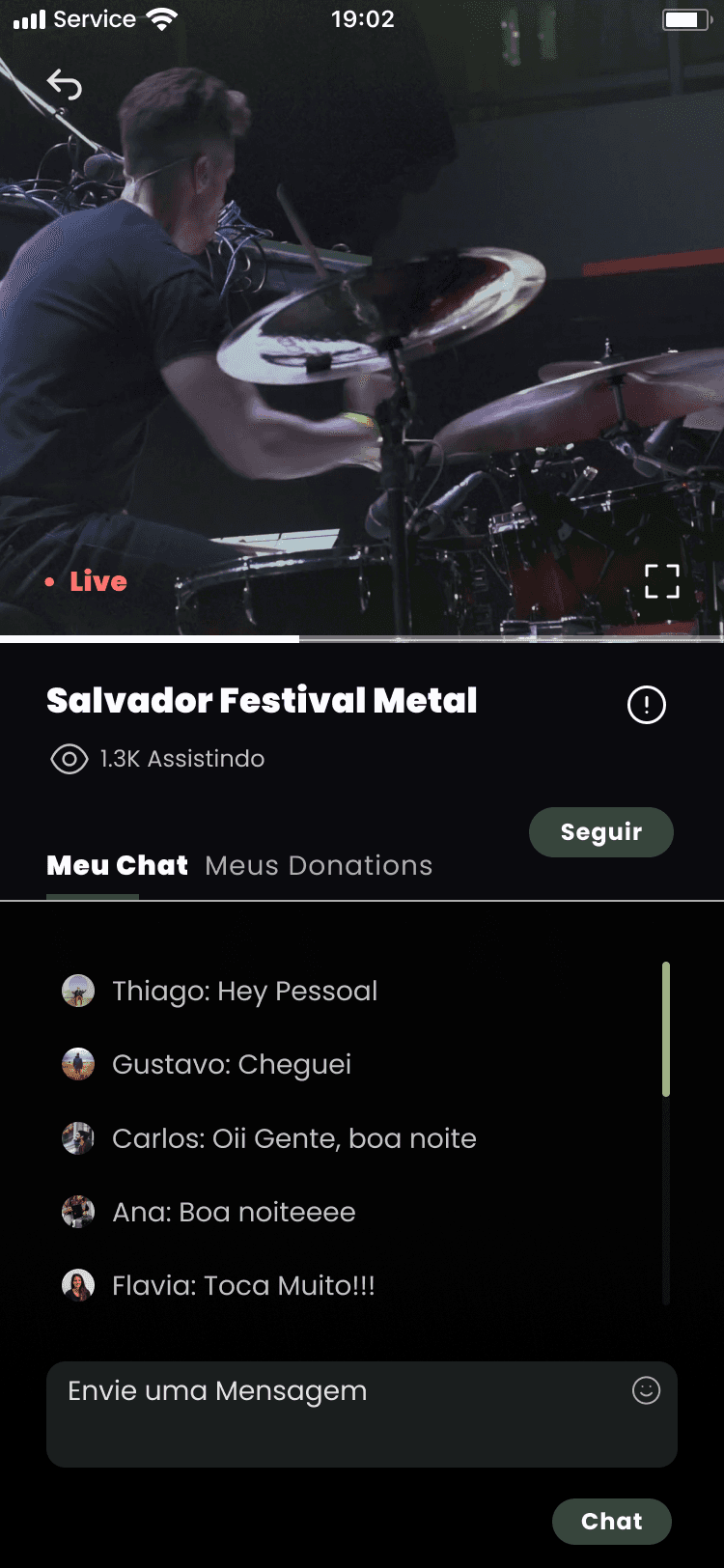Send message with the Chat button

click(x=611, y=1521)
